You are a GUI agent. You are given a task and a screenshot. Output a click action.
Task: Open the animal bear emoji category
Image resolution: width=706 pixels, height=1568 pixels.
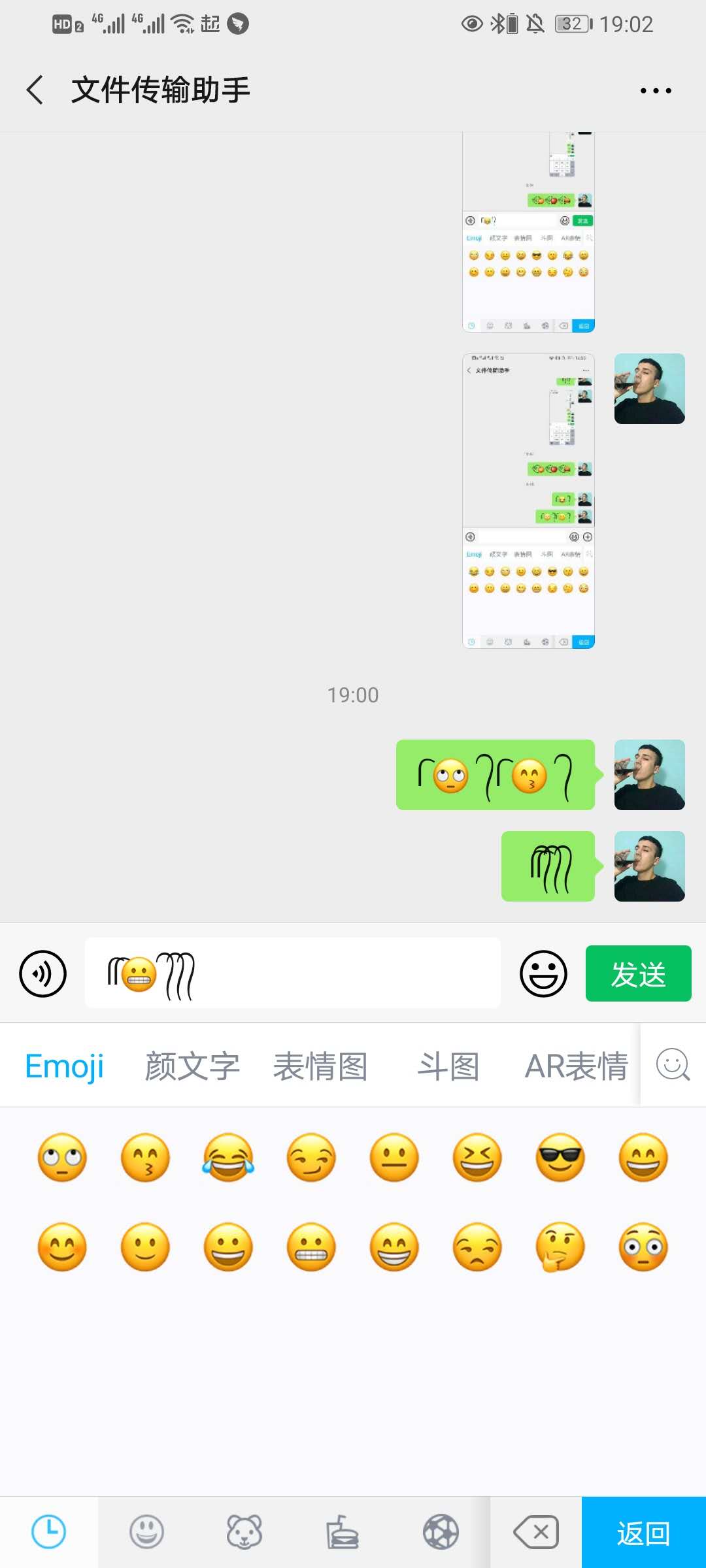coord(244,1532)
